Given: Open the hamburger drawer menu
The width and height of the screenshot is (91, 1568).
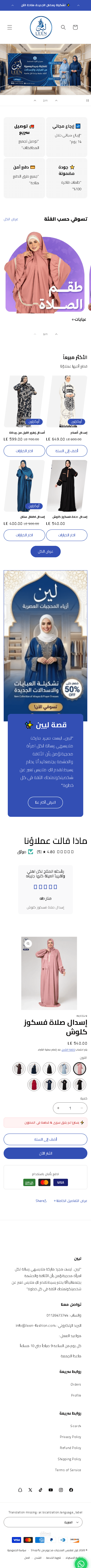Looking at the screenshot, I should click(9, 27).
